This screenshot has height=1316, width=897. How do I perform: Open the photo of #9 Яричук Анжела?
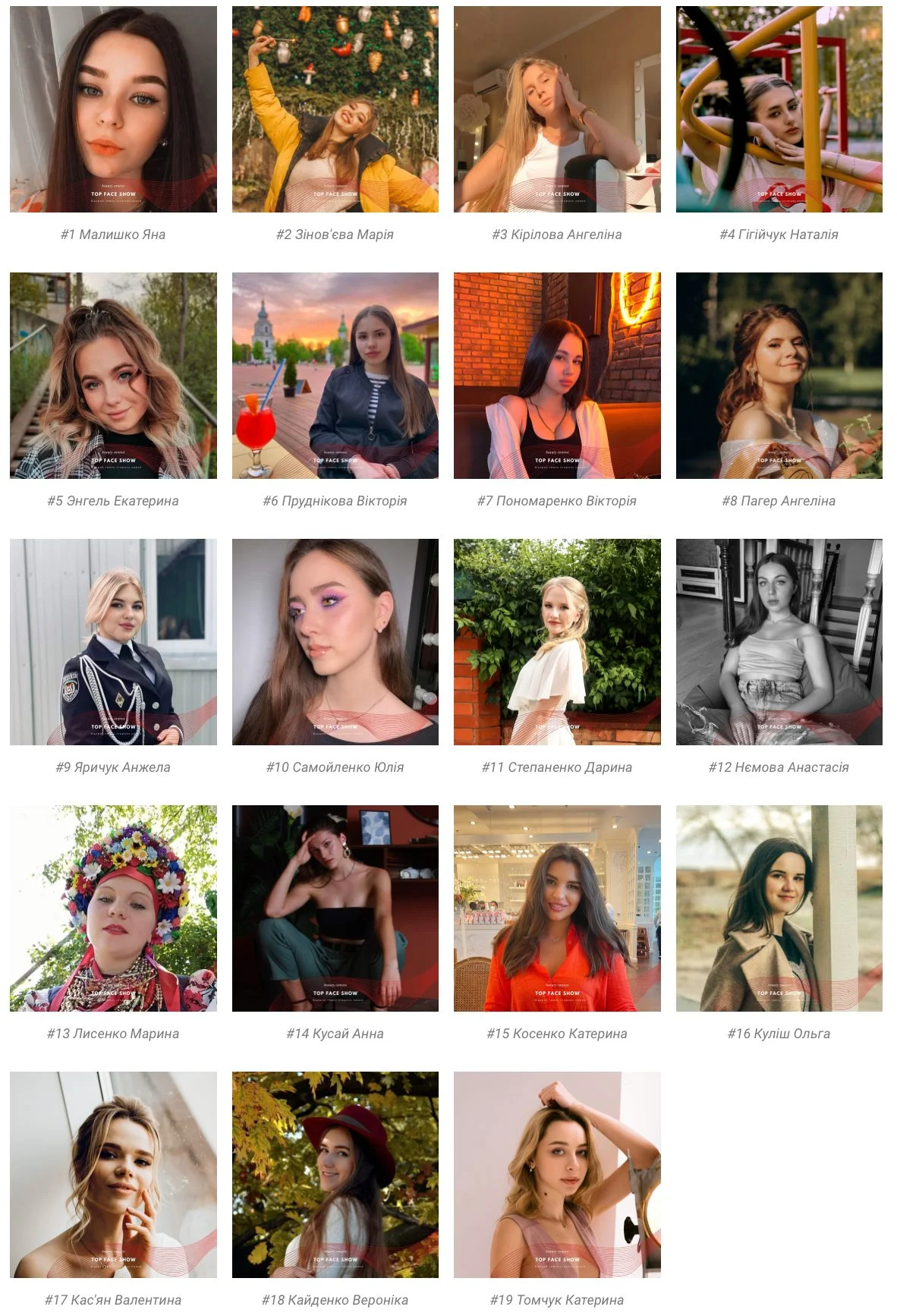pos(113,642)
